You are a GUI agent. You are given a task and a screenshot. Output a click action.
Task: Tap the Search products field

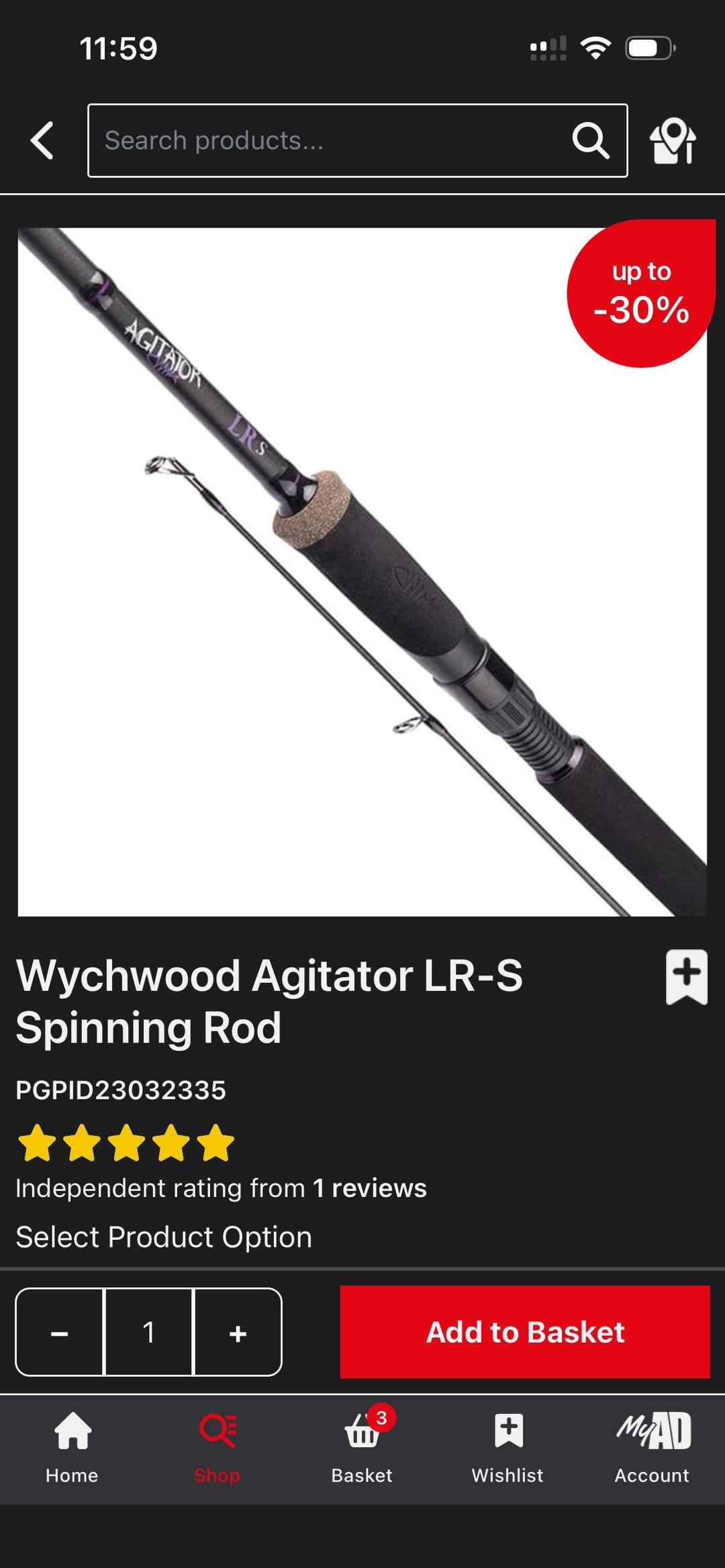[357, 140]
